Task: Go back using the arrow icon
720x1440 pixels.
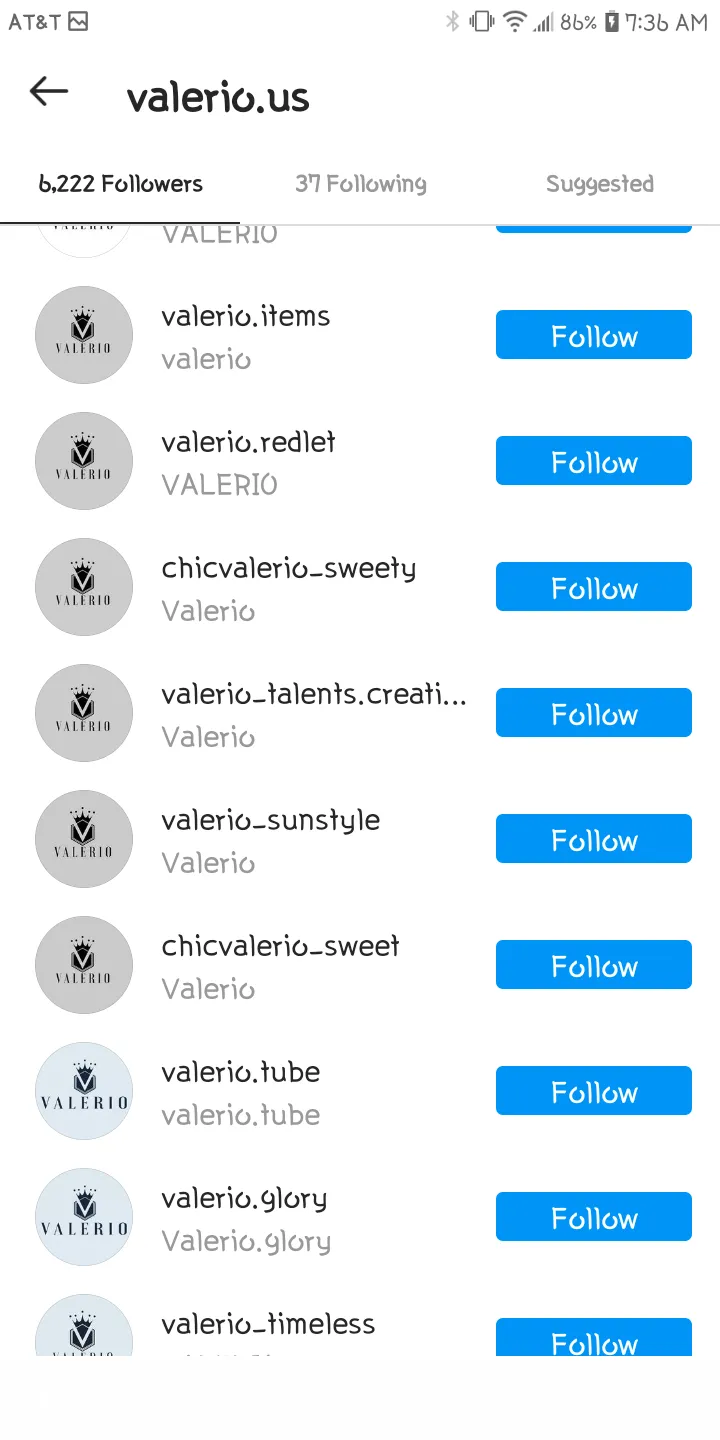Action: [x=48, y=92]
